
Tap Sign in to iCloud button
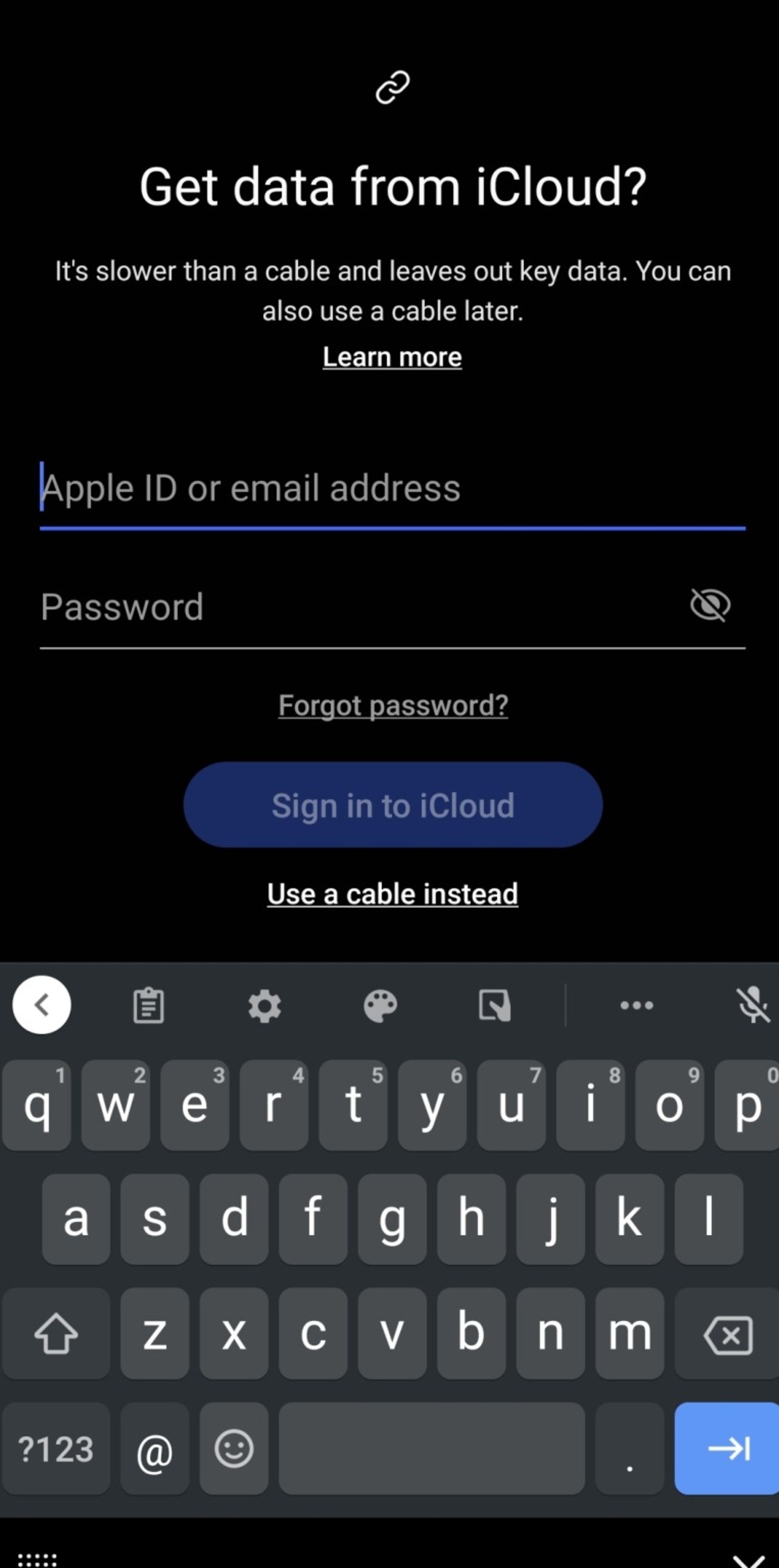[393, 805]
